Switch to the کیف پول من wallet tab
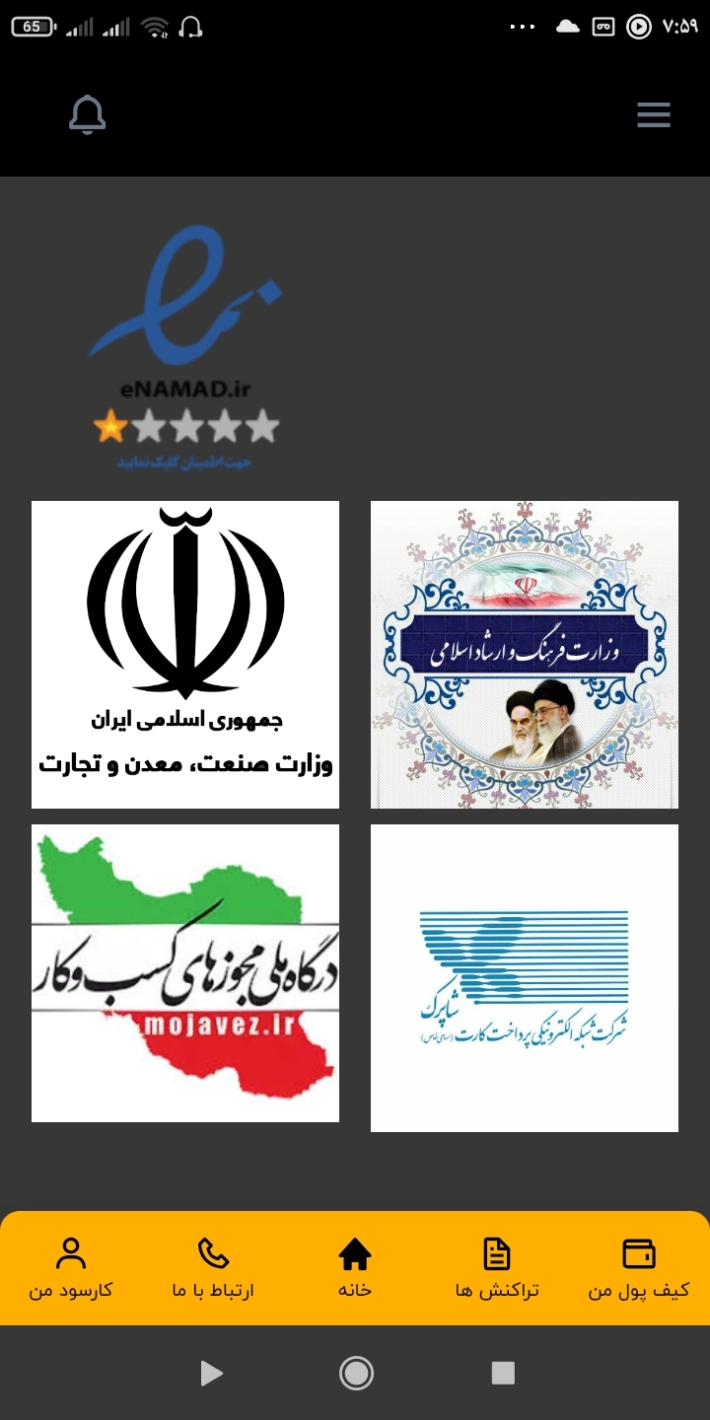 click(639, 1268)
